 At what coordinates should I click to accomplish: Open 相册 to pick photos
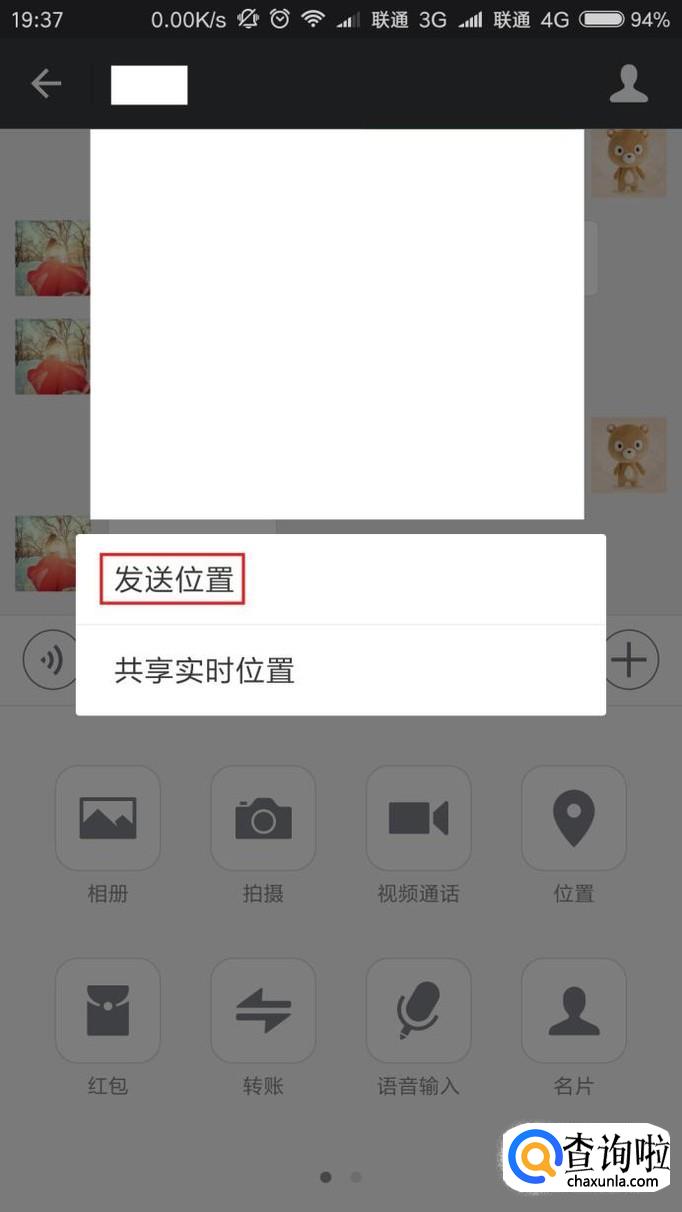108,818
